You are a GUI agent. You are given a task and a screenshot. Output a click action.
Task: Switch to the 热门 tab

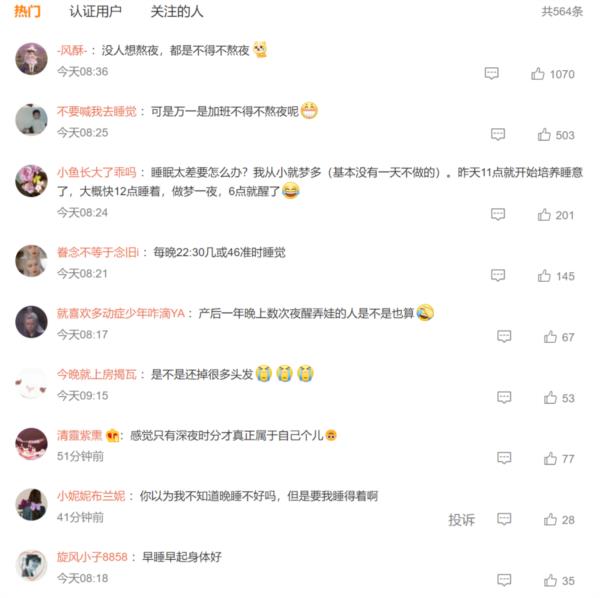coord(27,12)
